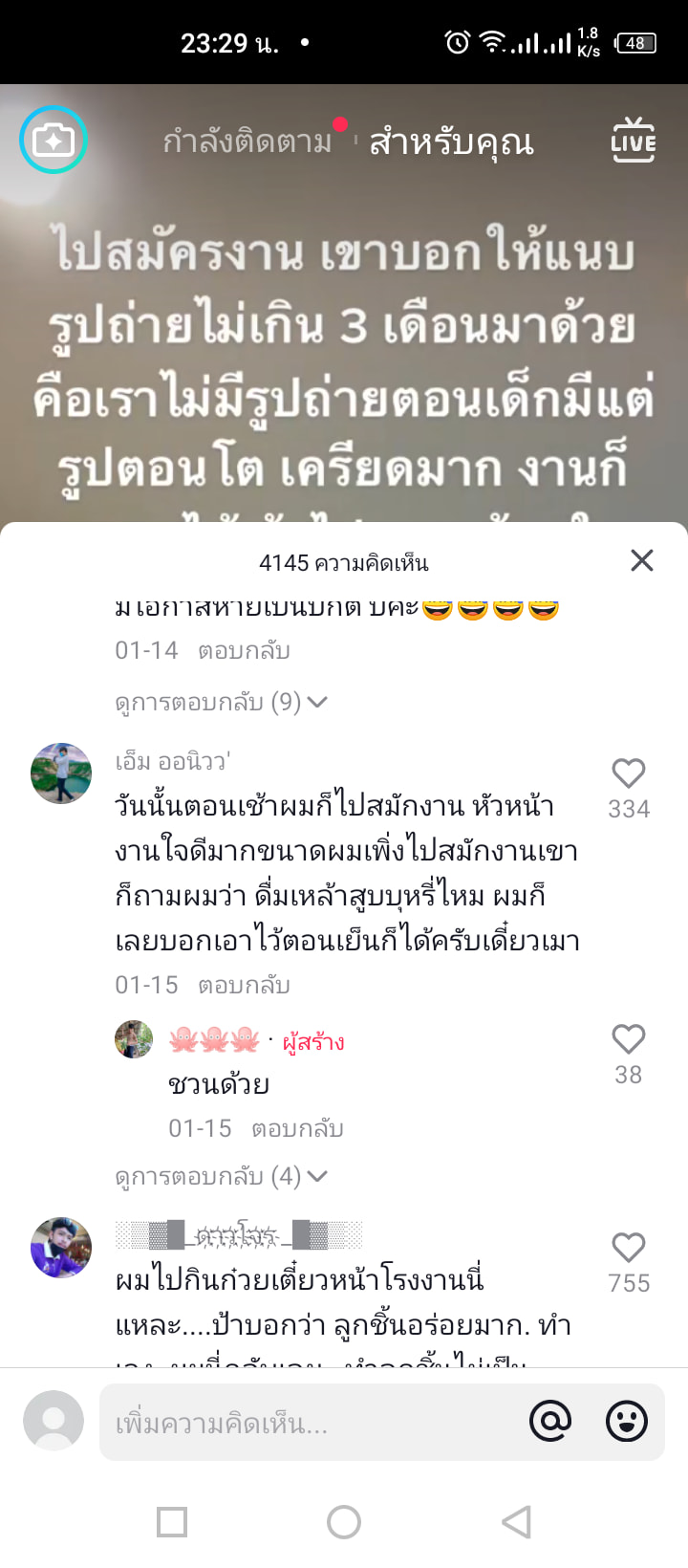Open เอ็ม ออนิวว' profile picture
The width and height of the screenshot is (688, 1568).
61,773
